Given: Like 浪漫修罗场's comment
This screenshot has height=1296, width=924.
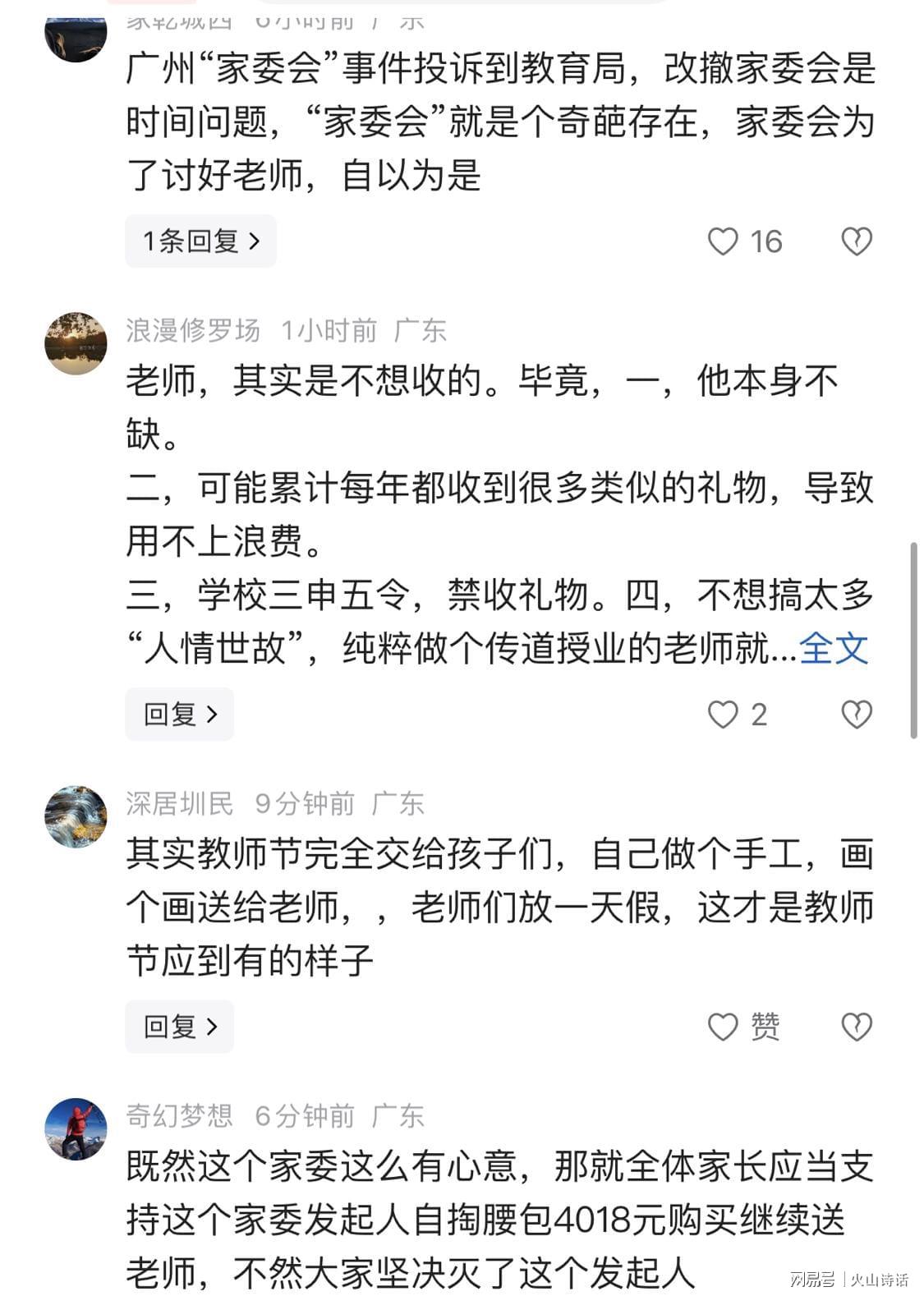Looking at the screenshot, I should coord(724,715).
